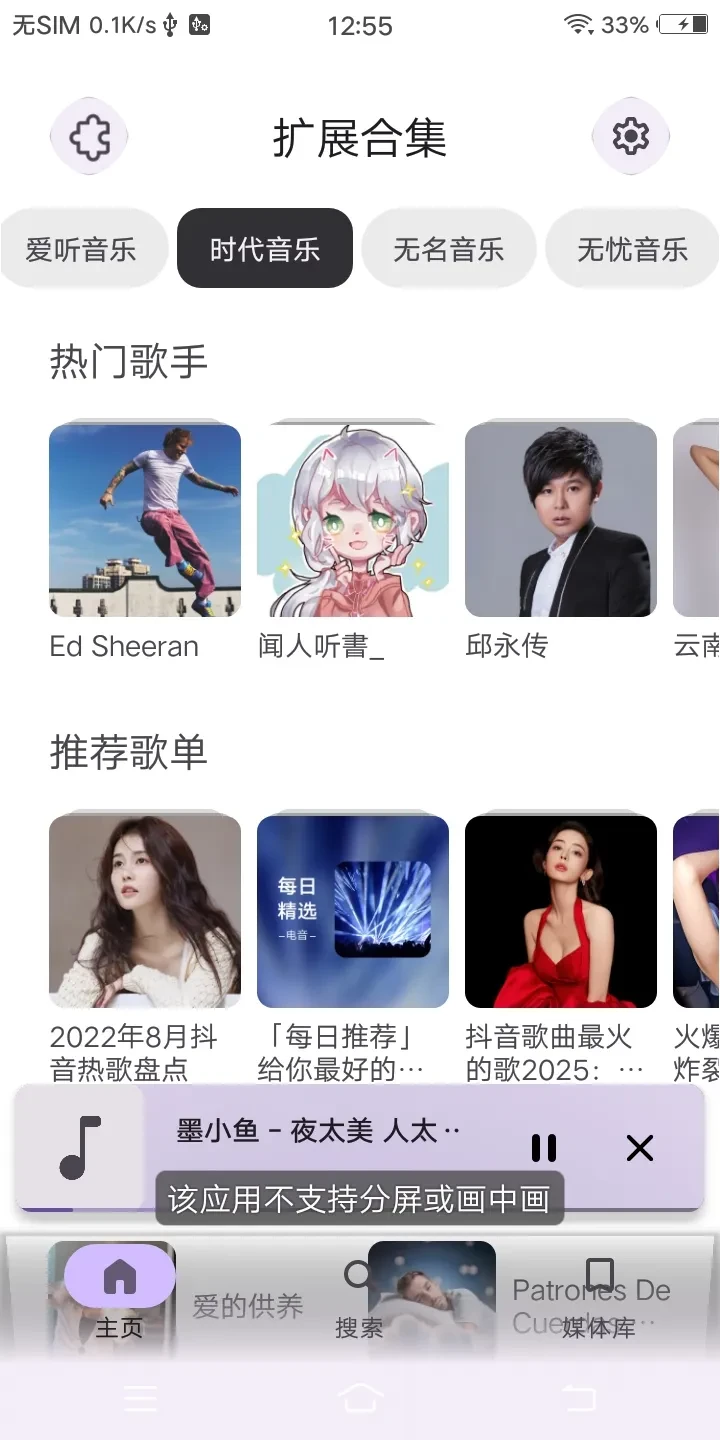The image size is (720, 1440).
Task: Open the extensions puzzle icon at top left
Action: pos(89,137)
